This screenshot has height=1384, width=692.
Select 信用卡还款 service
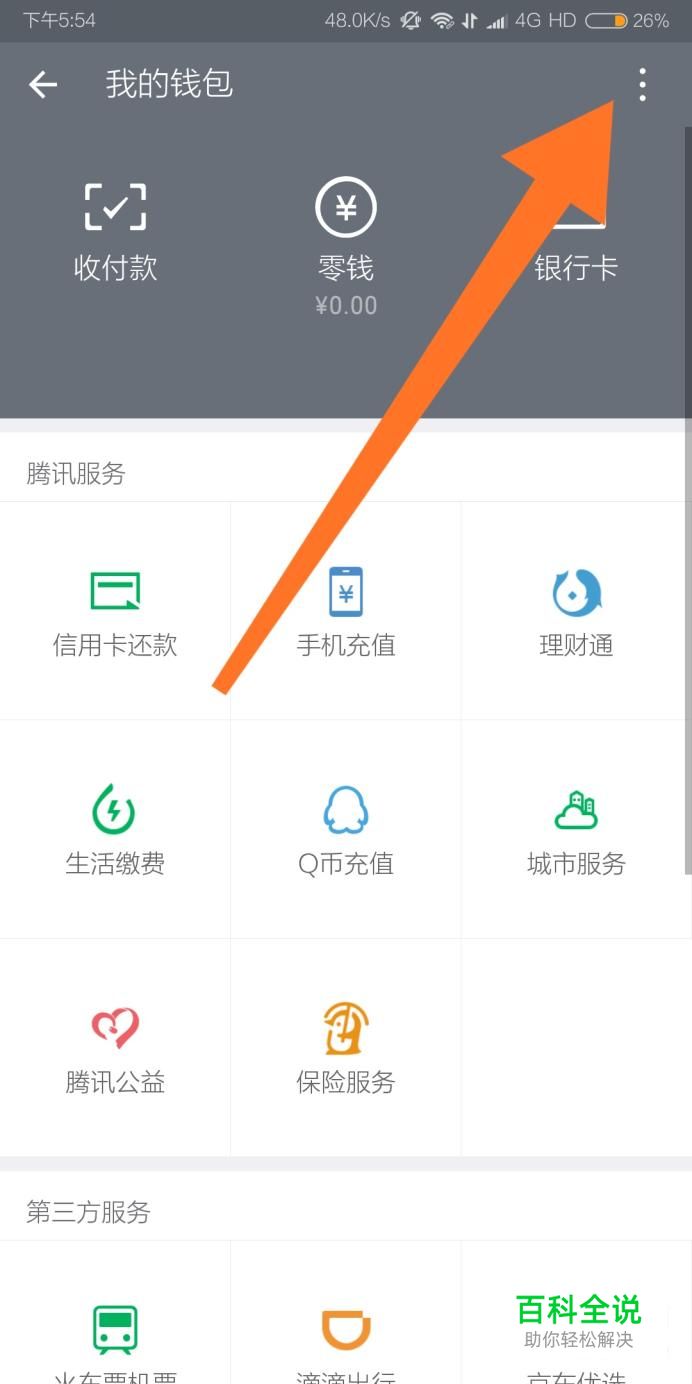point(115,611)
